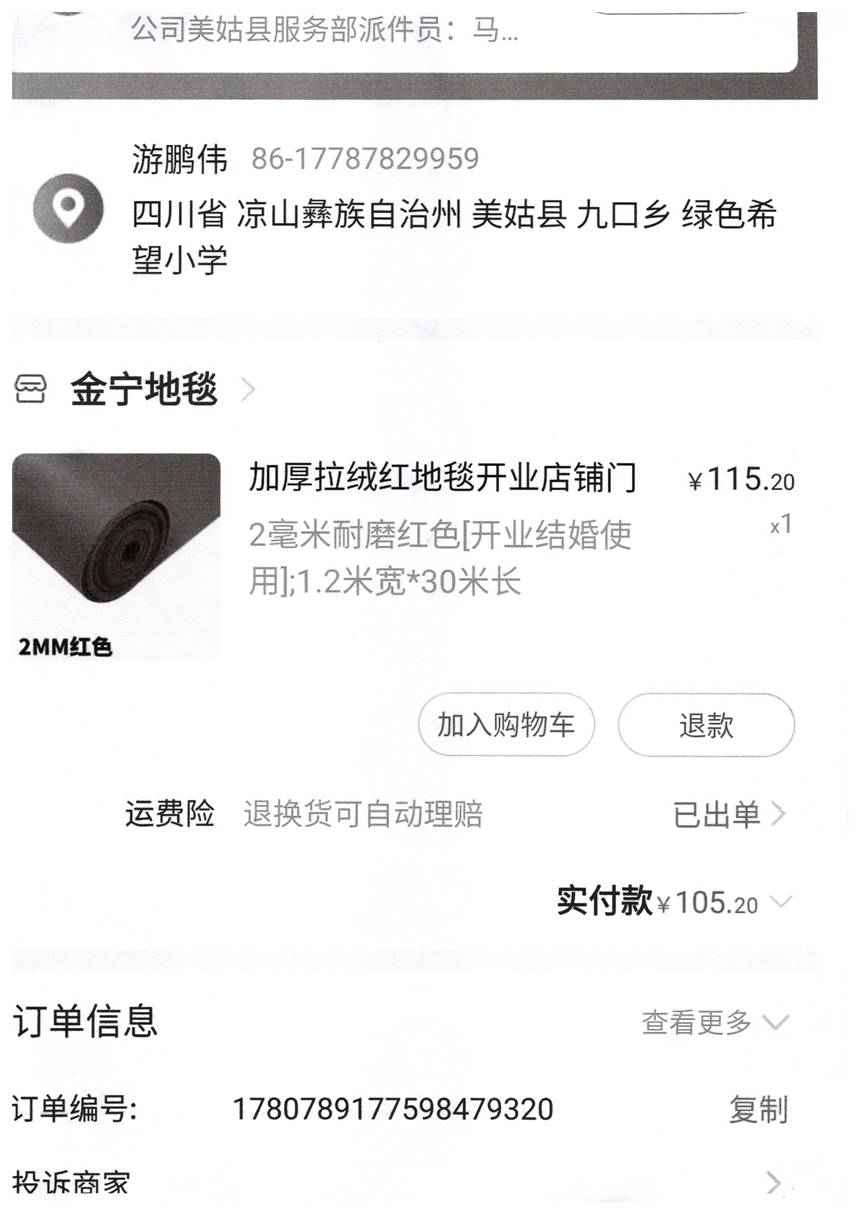Open the 投诉商家 row
This screenshot has width=860, height=1214.
point(400,1184)
